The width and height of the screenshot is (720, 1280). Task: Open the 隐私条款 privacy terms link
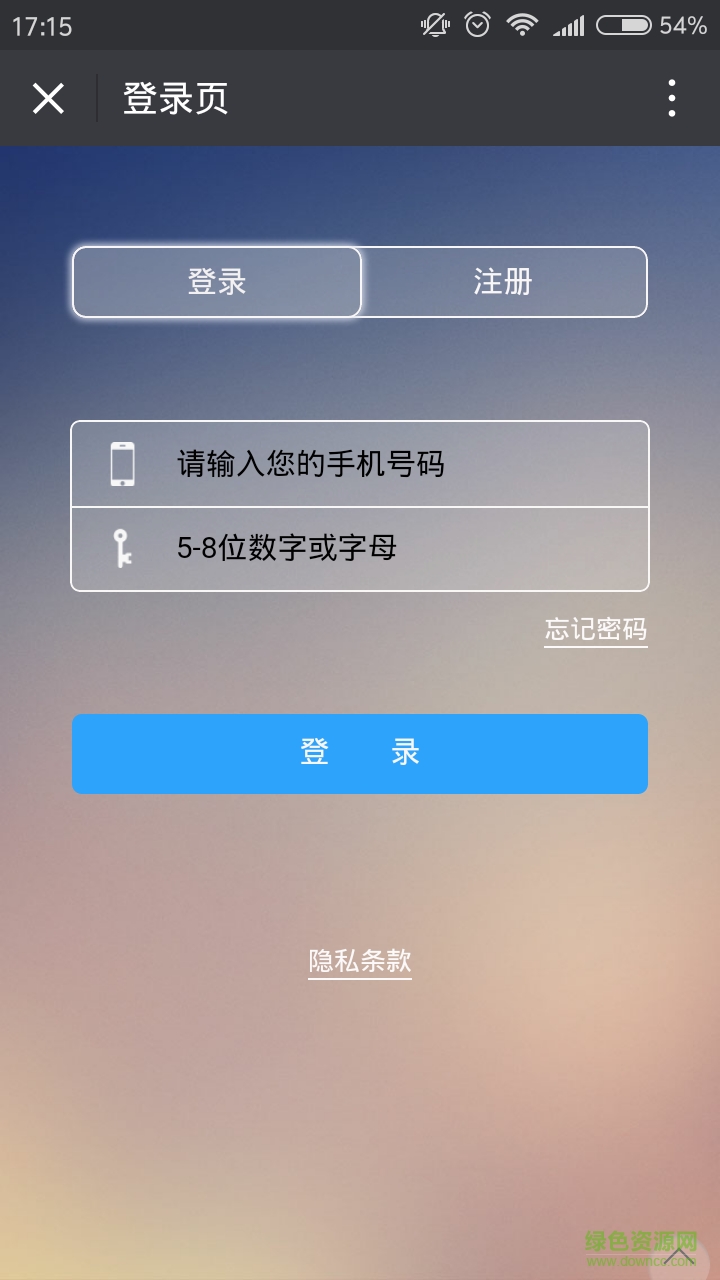(x=360, y=961)
